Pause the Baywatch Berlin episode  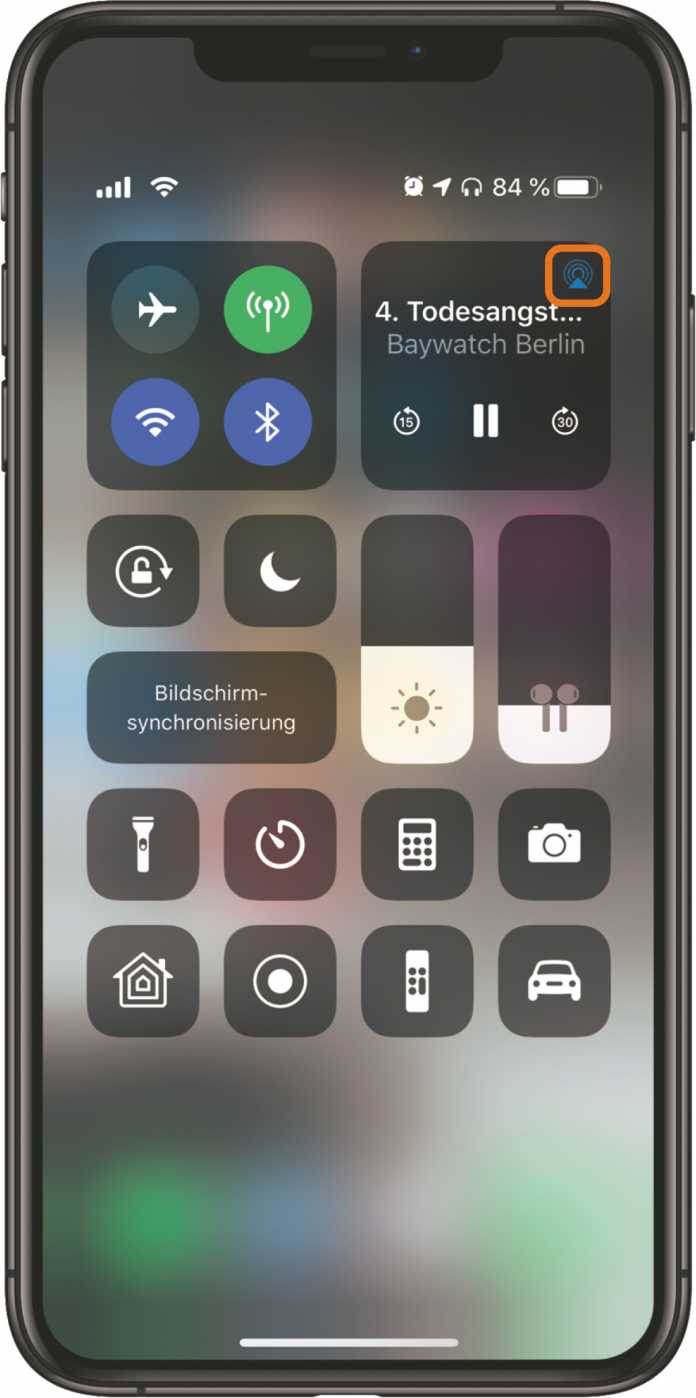pyautogui.click(x=485, y=422)
